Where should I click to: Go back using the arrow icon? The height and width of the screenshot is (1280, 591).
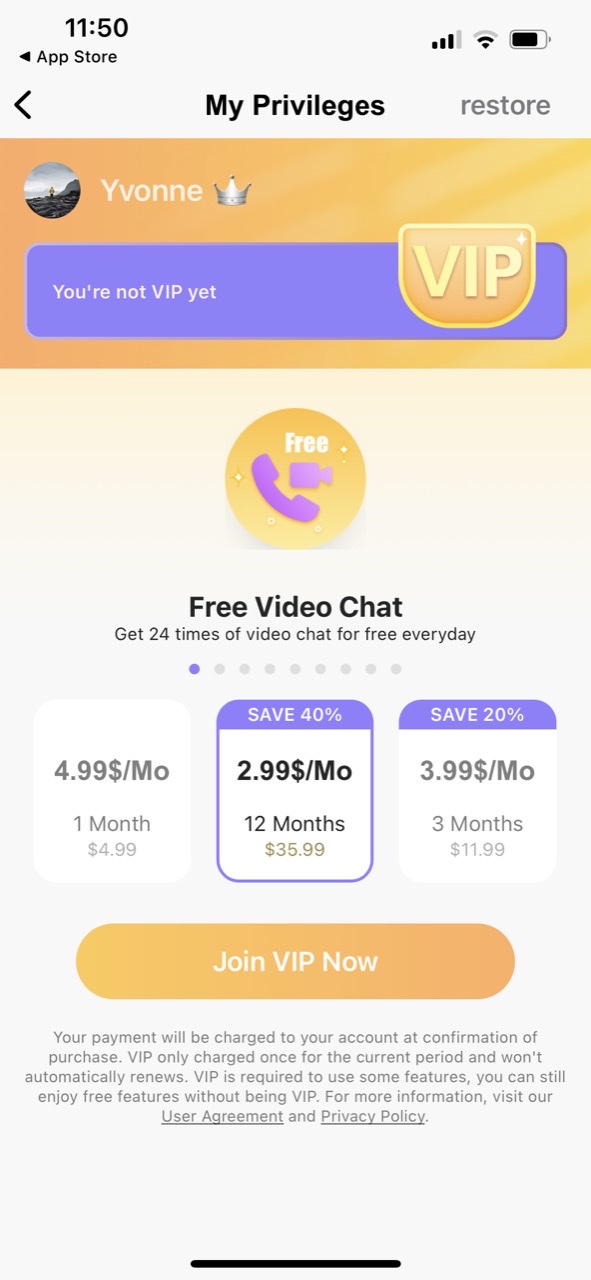click(x=23, y=105)
